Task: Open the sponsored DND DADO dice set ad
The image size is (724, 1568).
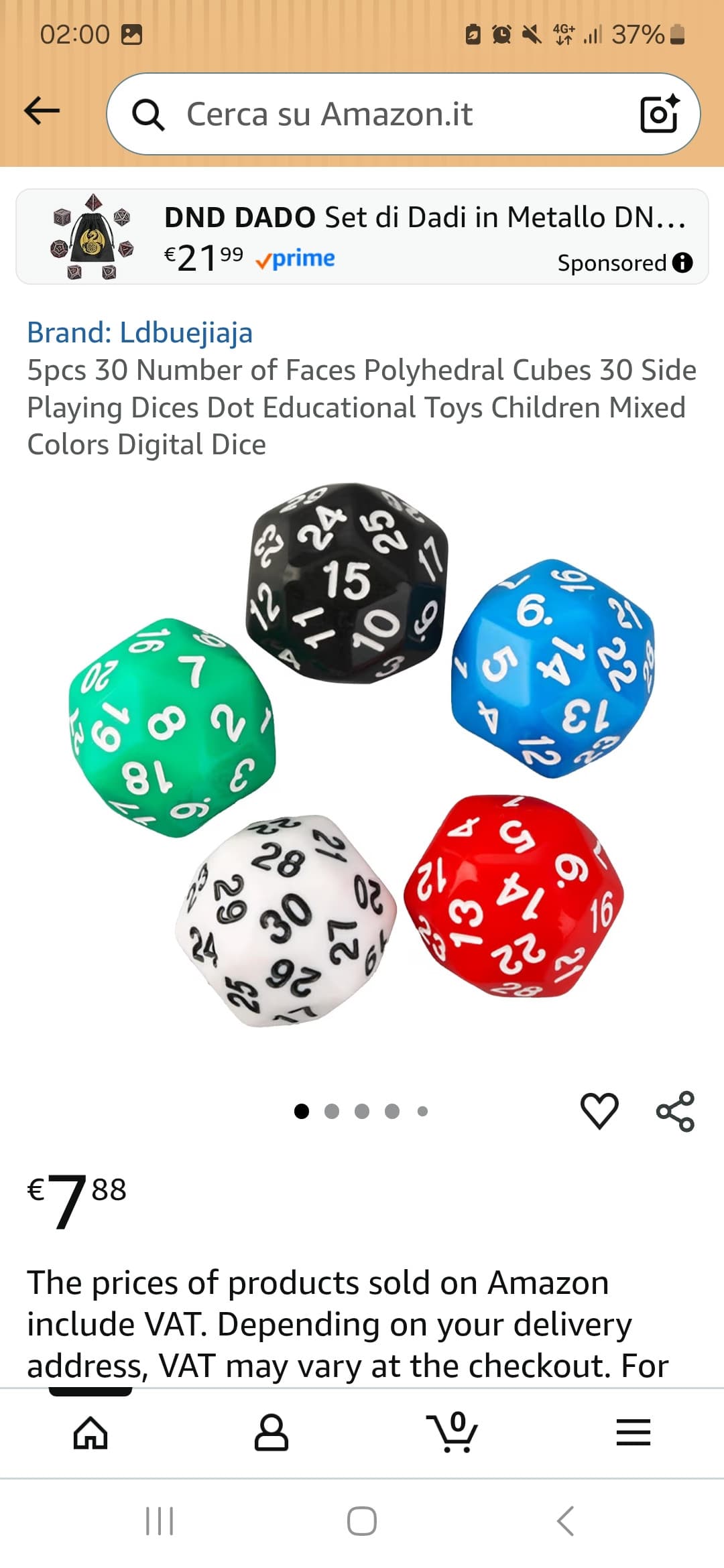Action: coord(362,237)
